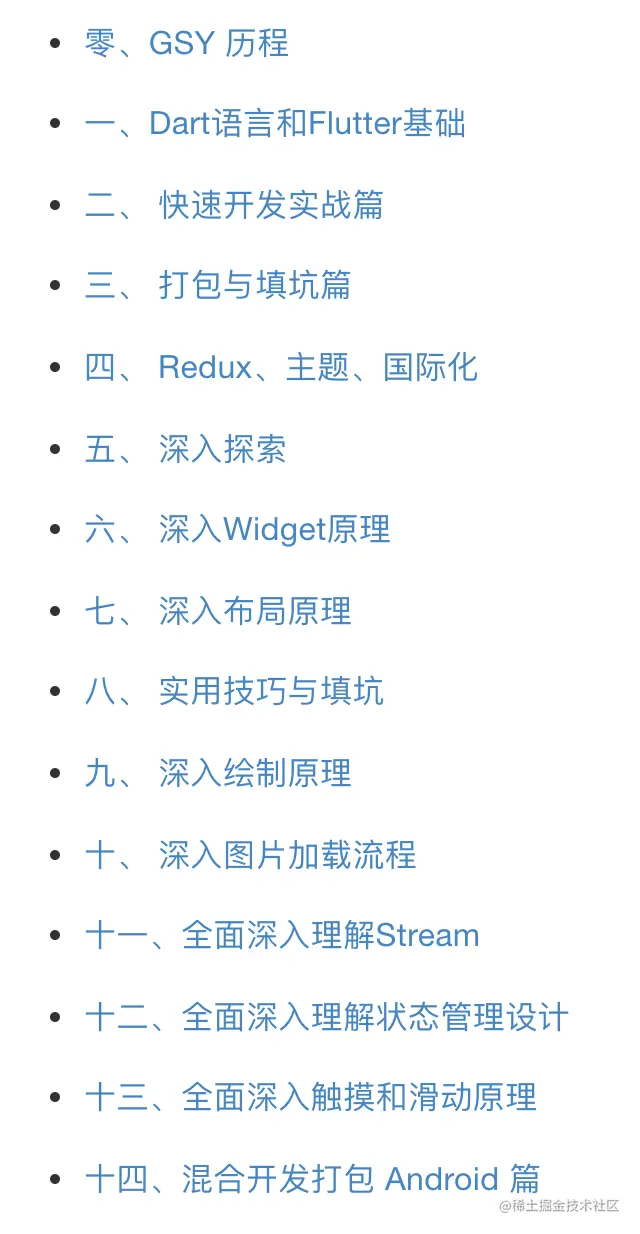Open 十三、全面深入触摸和滑动原理
Image resolution: width=640 pixels, height=1234 pixels.
point(311,1098)
